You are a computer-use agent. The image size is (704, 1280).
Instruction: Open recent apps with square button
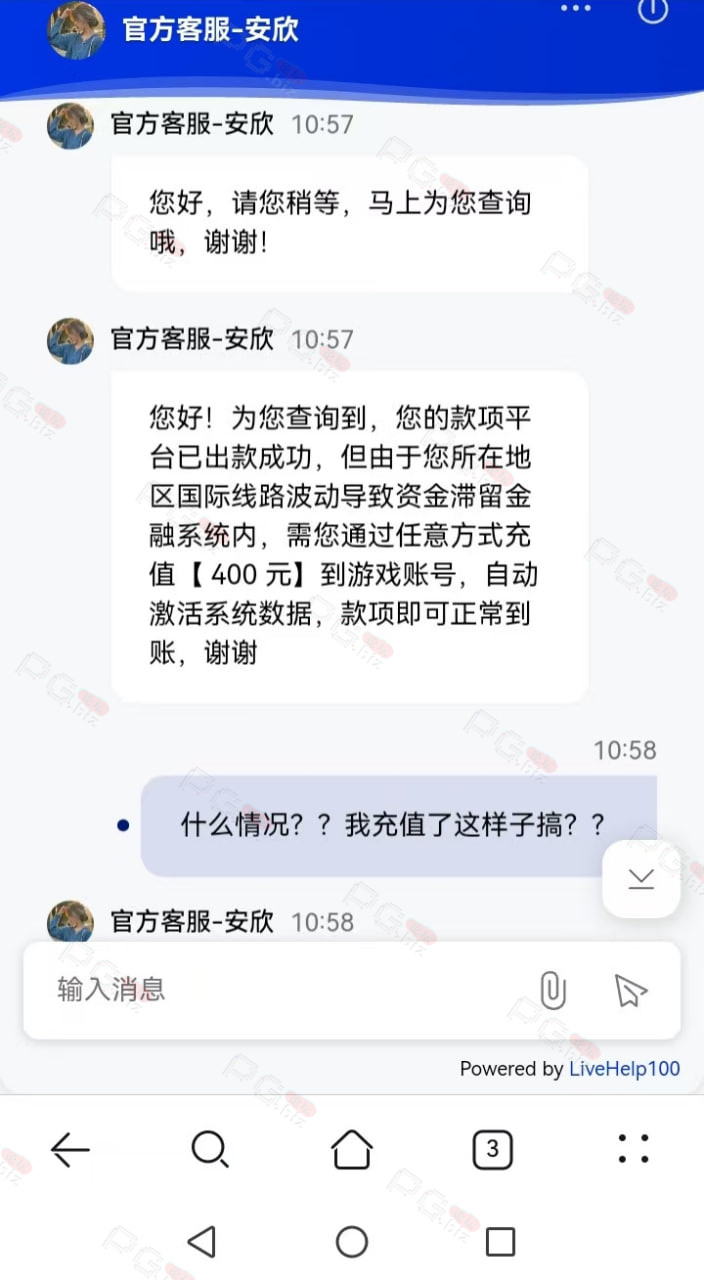(500, 1242)
